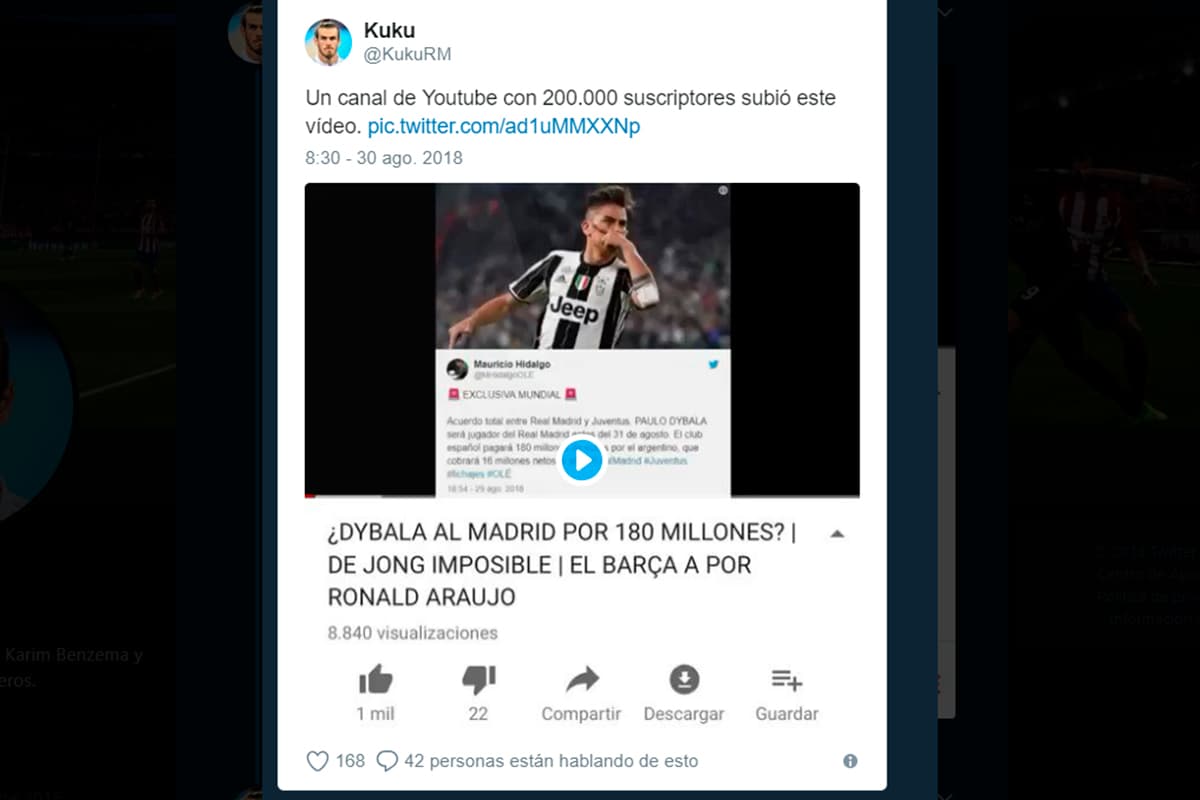This screenshot has width=1200, height=800.
Task: Open Kuku's profile avatar
Action: point(328,42)
